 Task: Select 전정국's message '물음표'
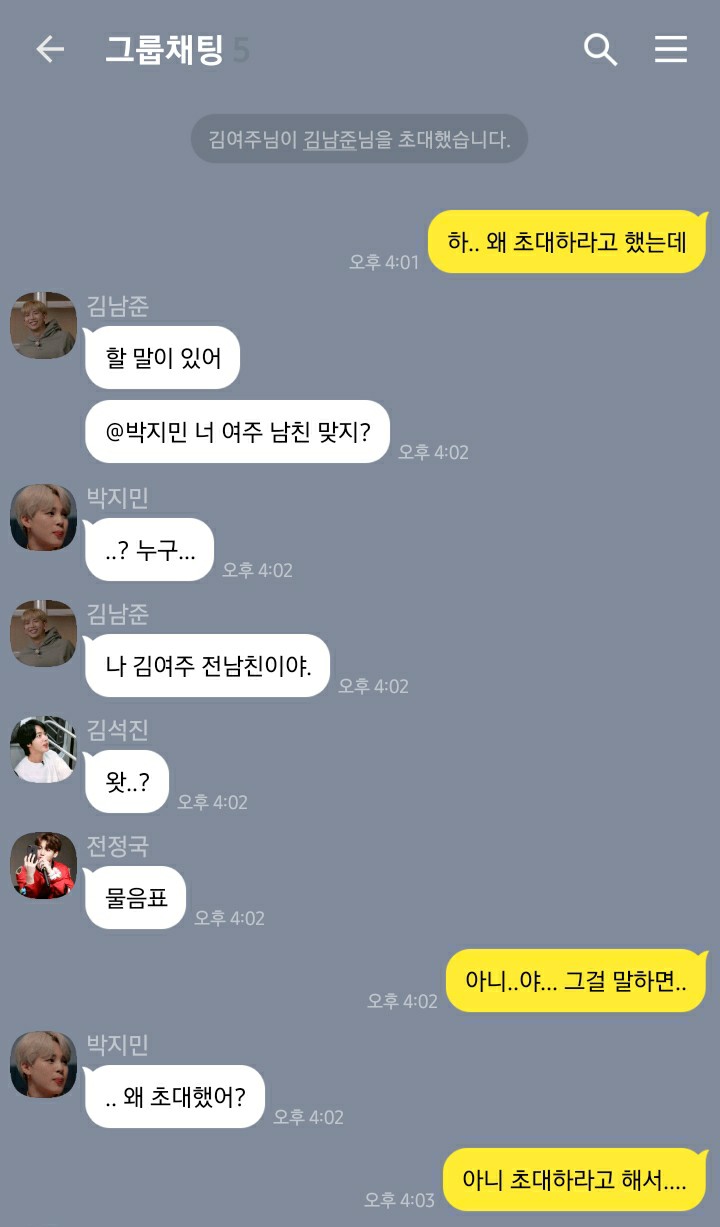[x=136, y=897]
